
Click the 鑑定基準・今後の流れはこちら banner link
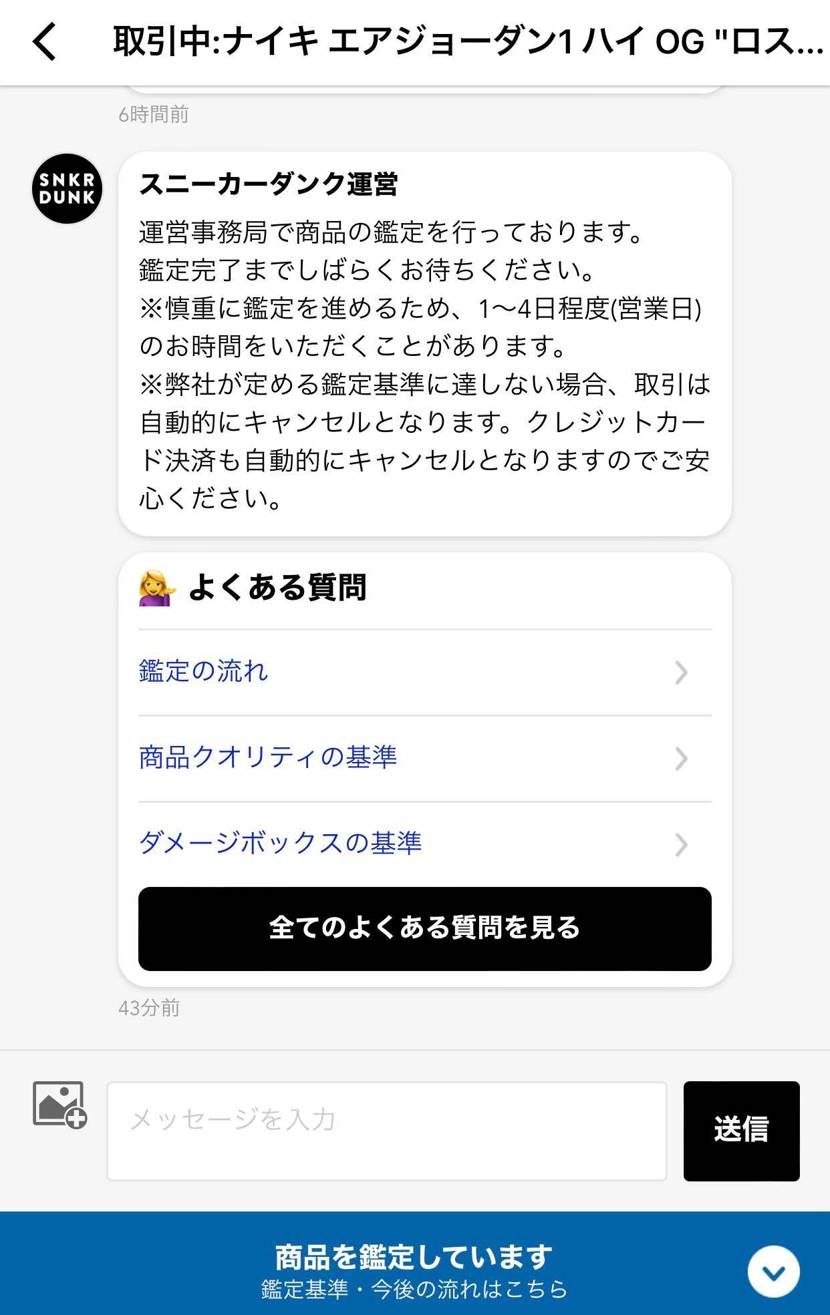click(x=414, y=1289)
